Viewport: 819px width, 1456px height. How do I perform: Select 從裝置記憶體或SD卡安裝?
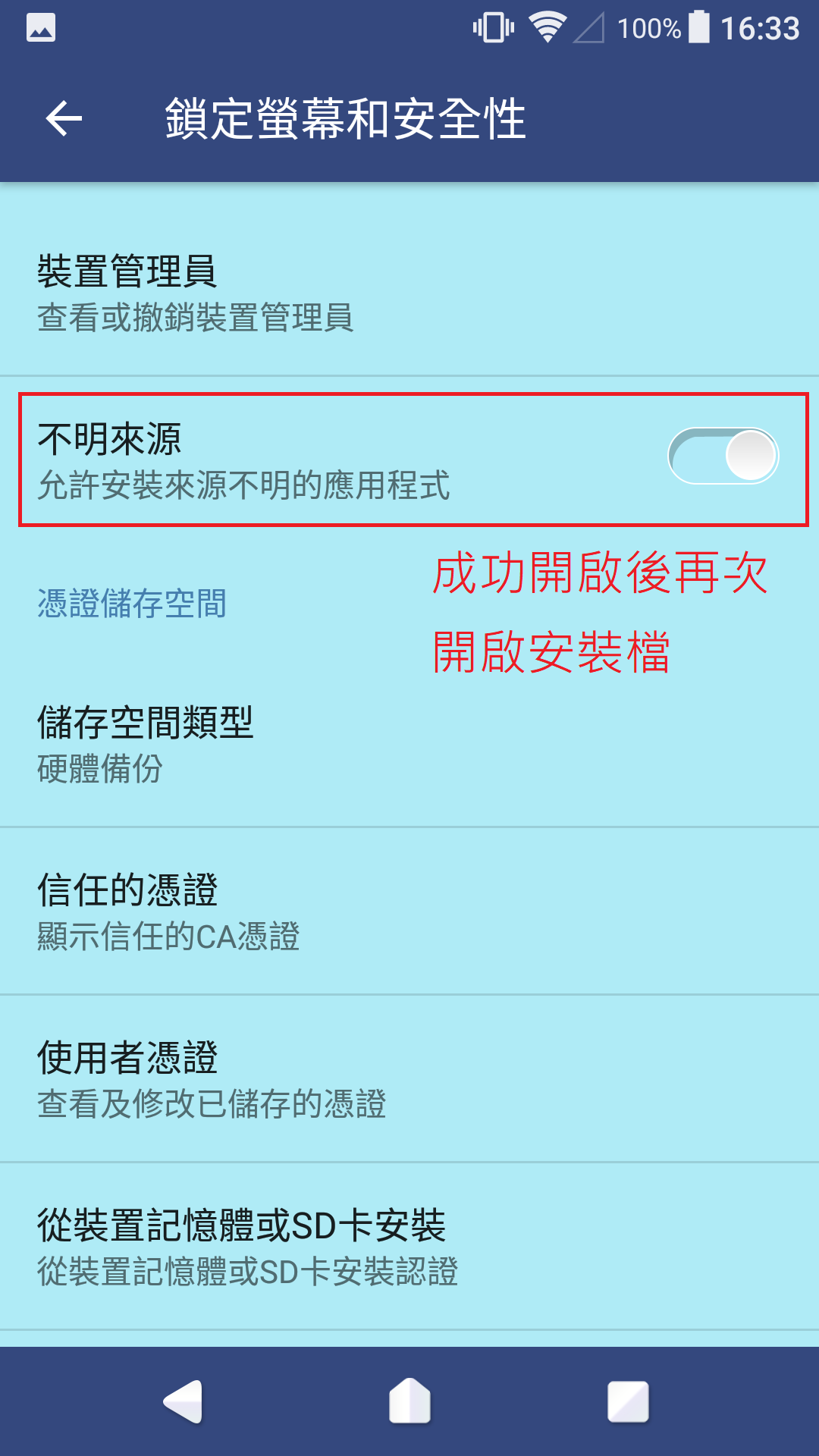409,1247
